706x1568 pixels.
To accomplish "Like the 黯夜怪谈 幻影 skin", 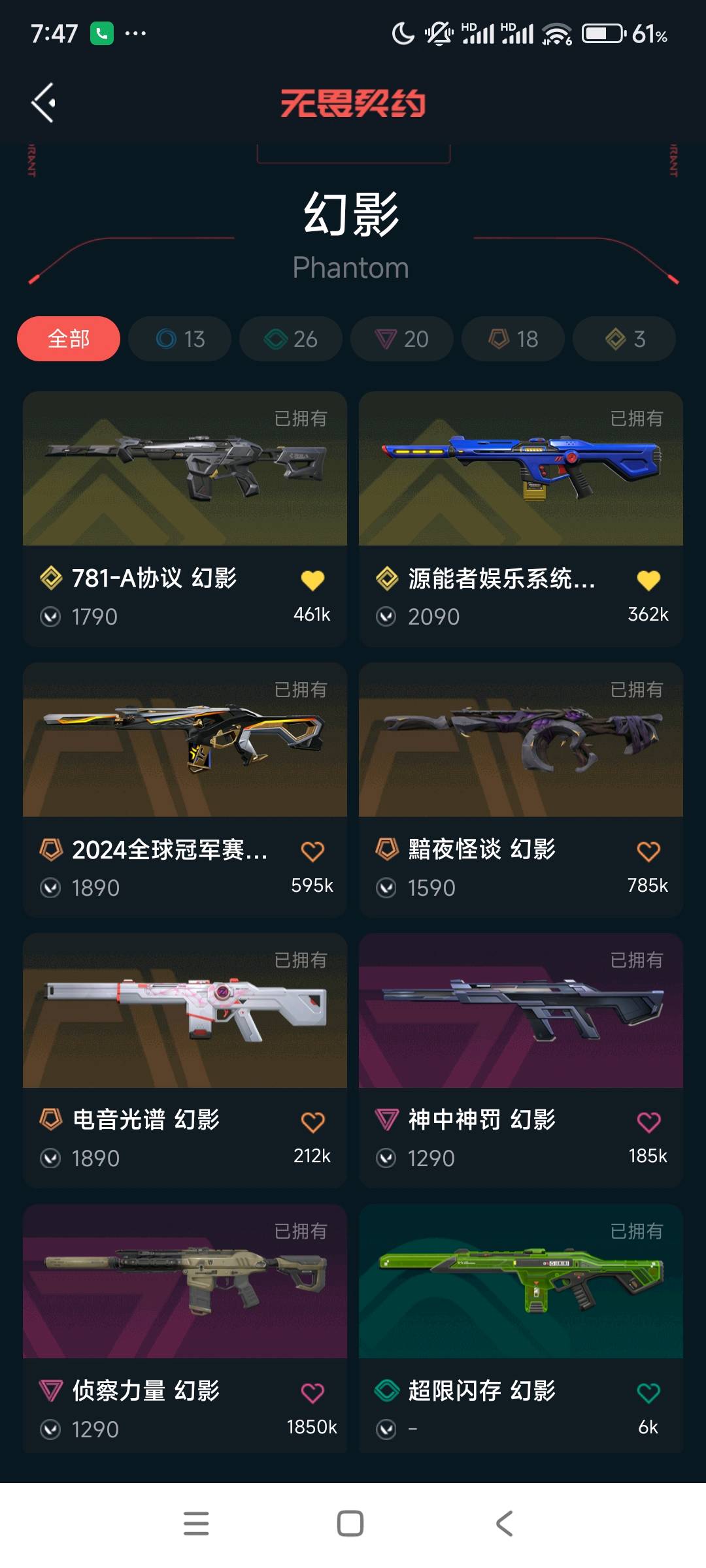I will pos(648,851).
